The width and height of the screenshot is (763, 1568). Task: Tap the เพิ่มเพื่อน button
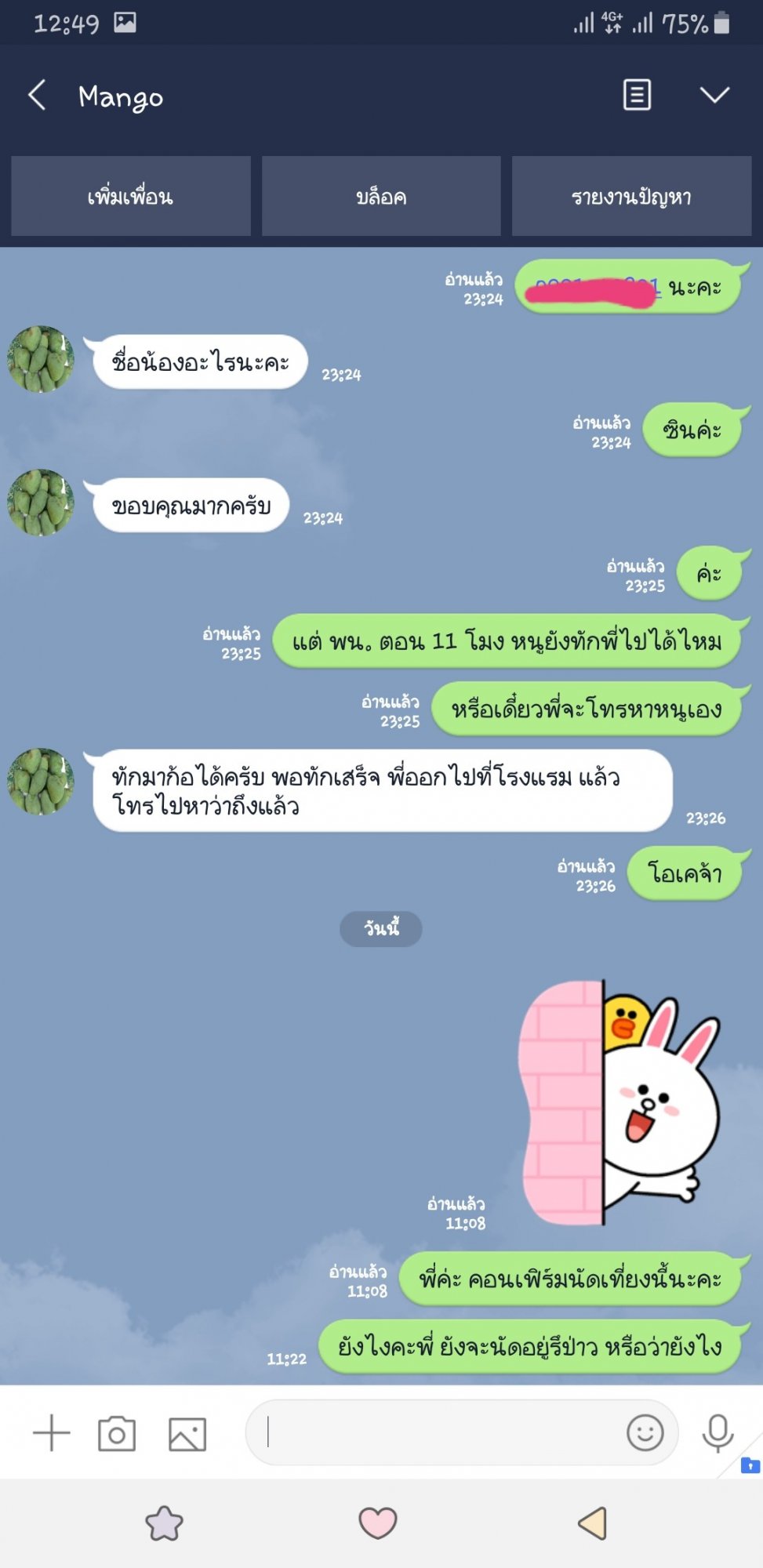click(131, 196)
